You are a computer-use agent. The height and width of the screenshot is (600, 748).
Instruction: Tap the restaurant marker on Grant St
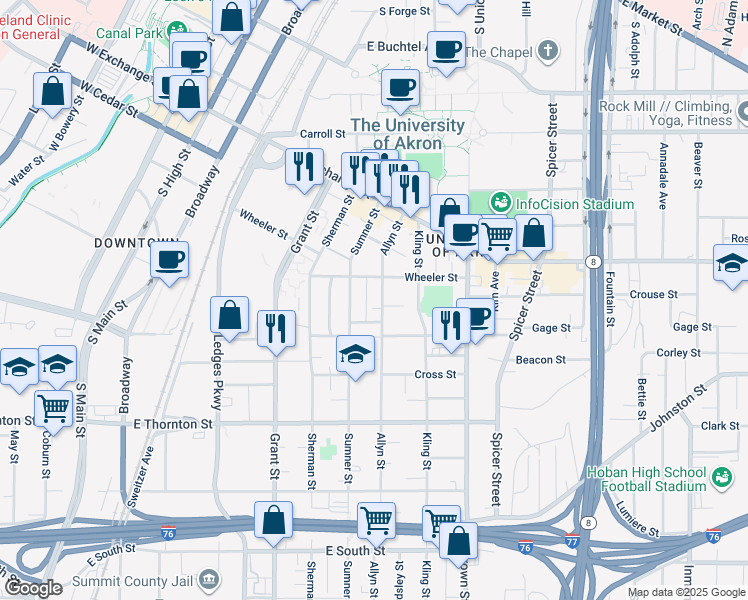click(x=277, y=328)
